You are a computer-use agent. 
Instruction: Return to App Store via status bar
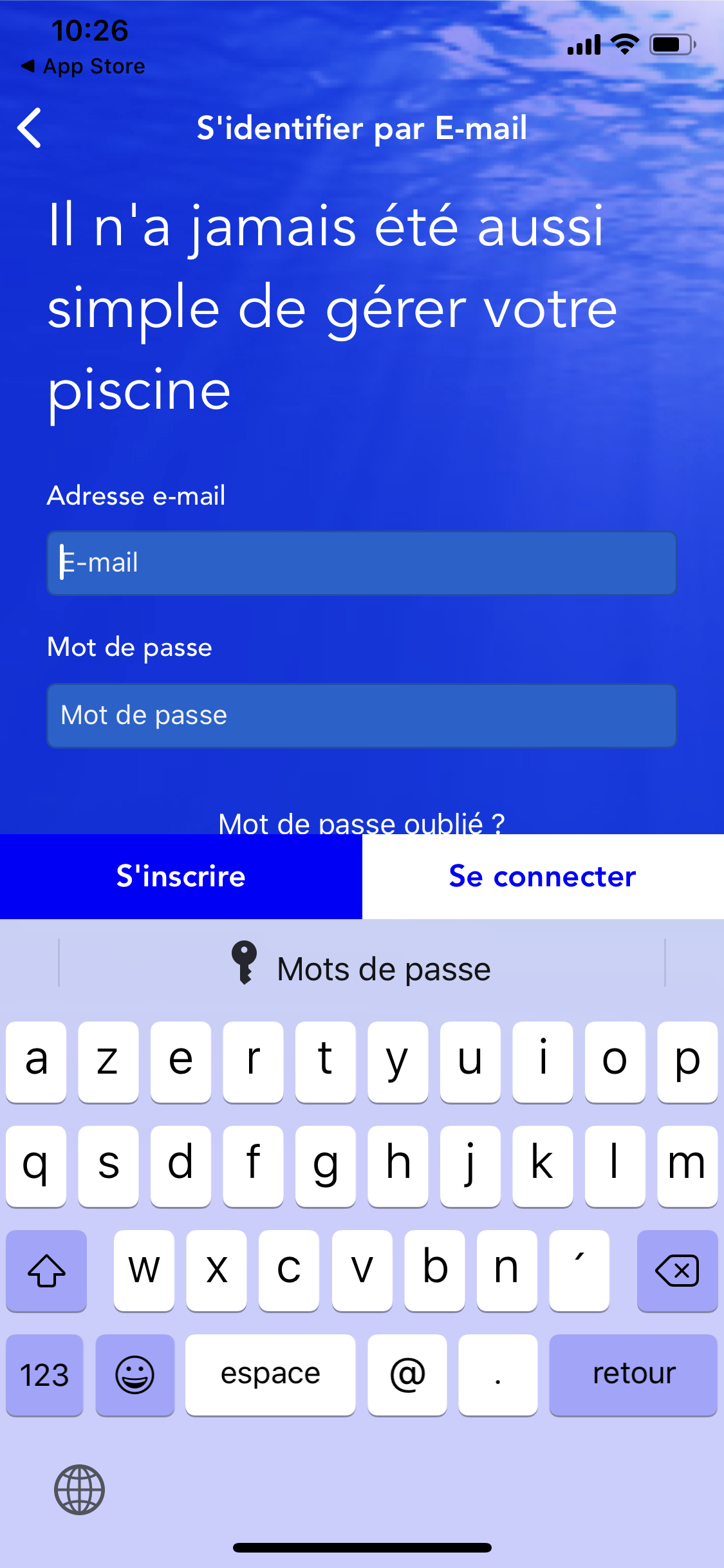(x=83, y=66)
